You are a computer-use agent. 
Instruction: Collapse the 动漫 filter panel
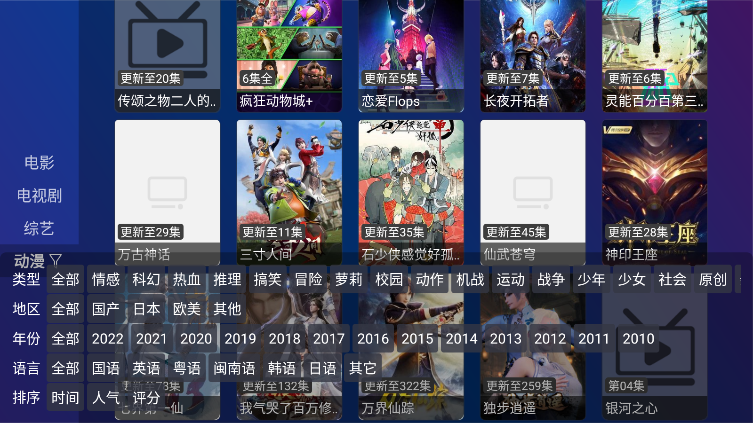click(38, 261)
